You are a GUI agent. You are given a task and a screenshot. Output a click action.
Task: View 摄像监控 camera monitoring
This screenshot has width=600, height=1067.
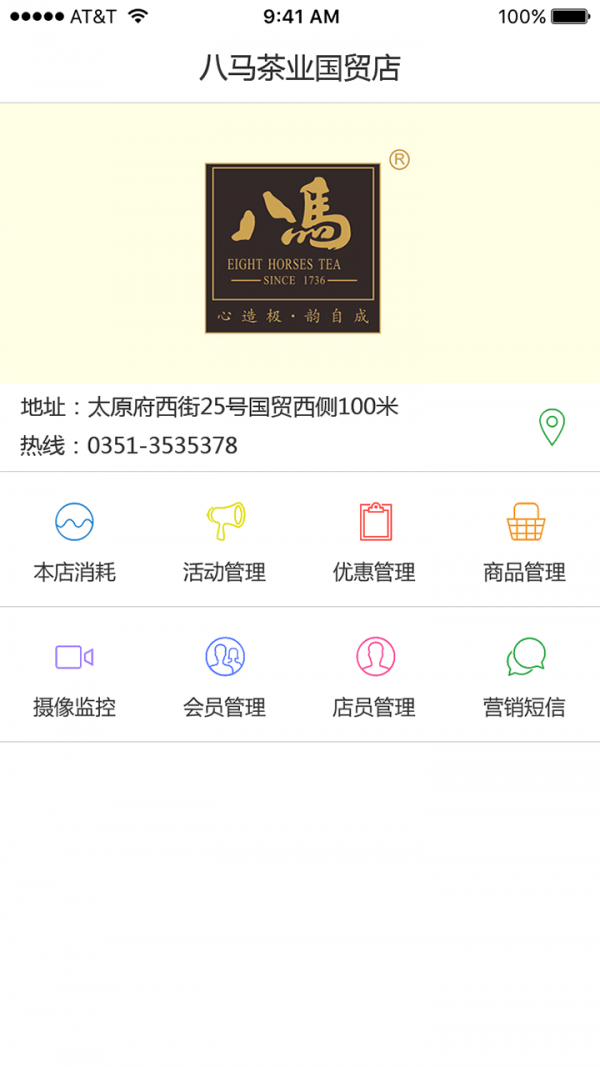point(74,677)
